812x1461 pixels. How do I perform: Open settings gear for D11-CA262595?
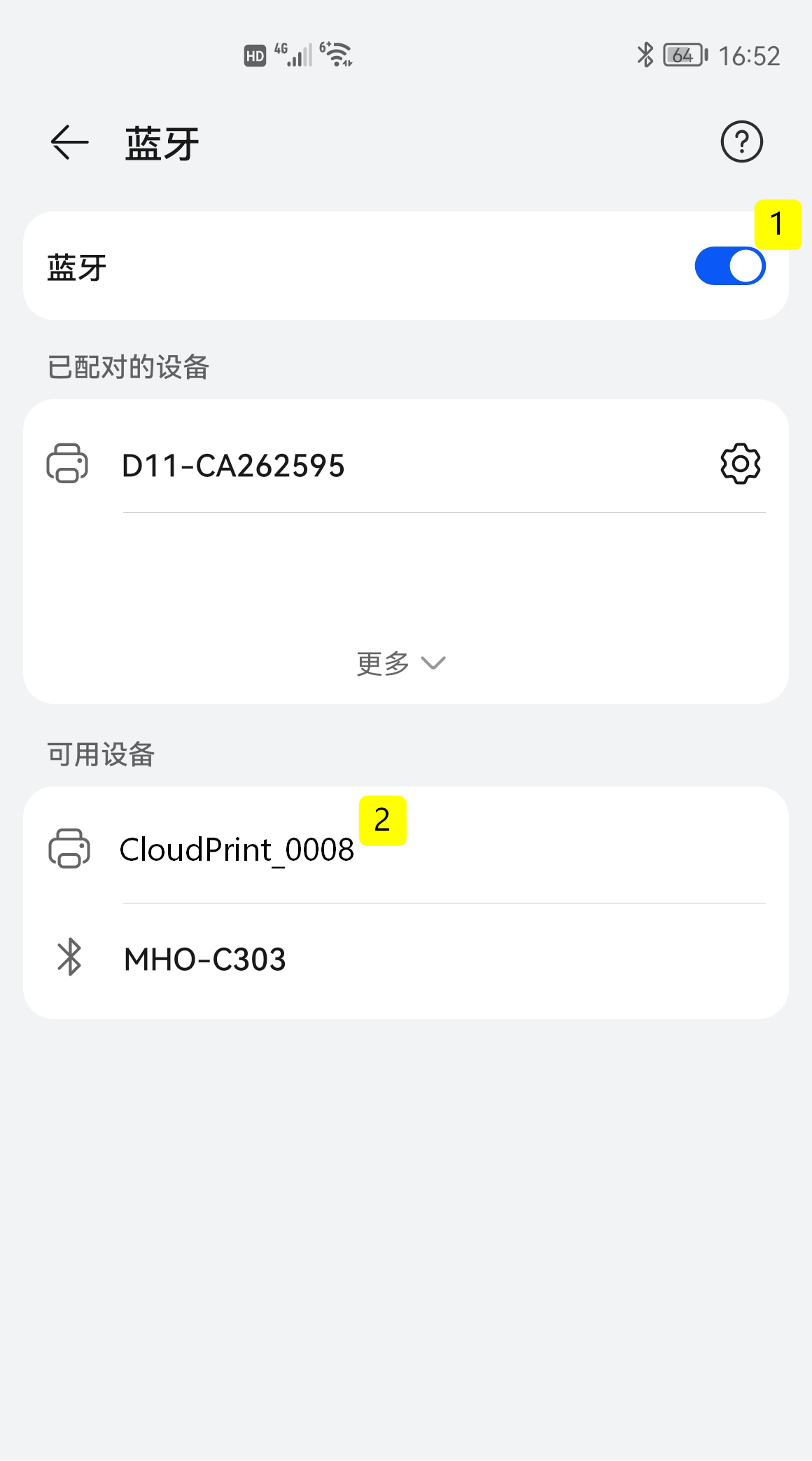(740, 462)
